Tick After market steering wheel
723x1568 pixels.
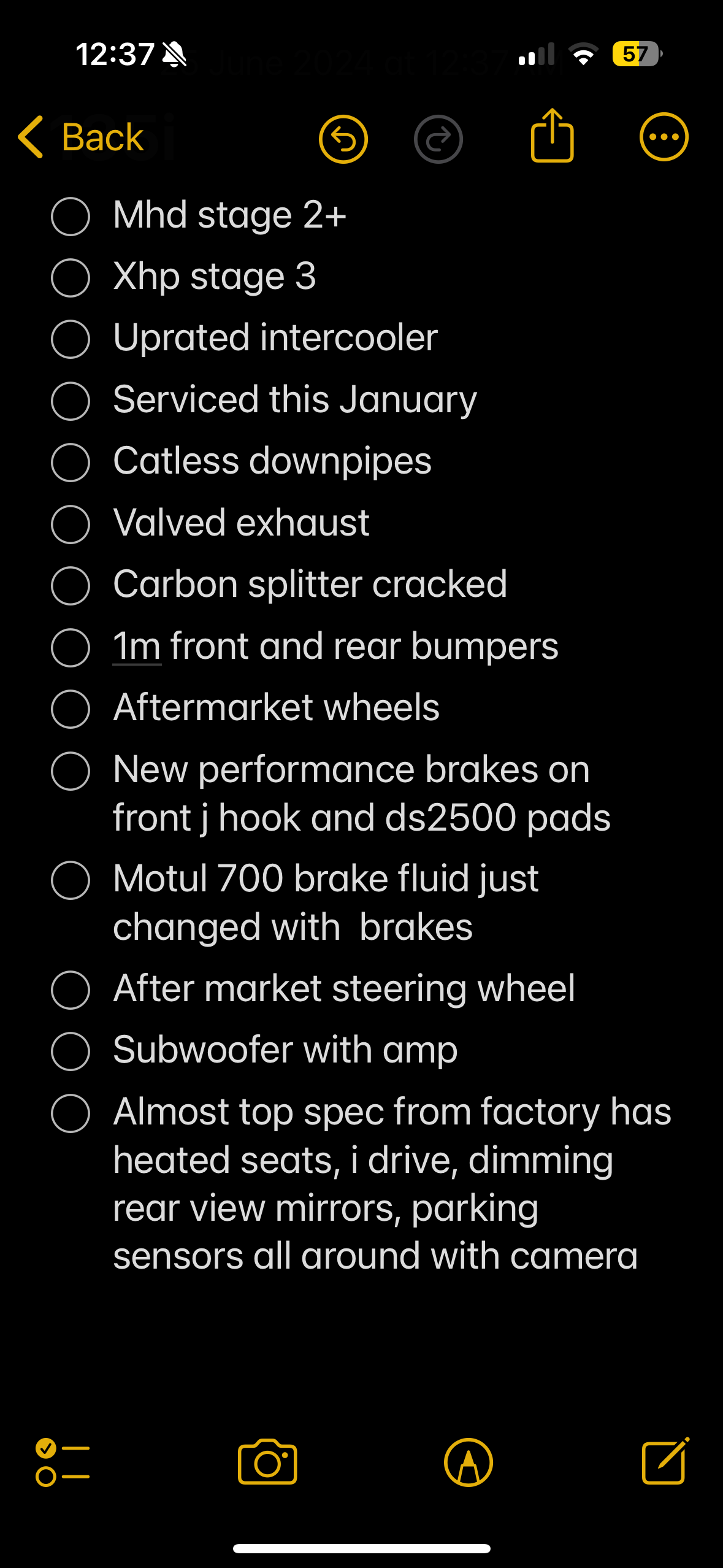71,990
